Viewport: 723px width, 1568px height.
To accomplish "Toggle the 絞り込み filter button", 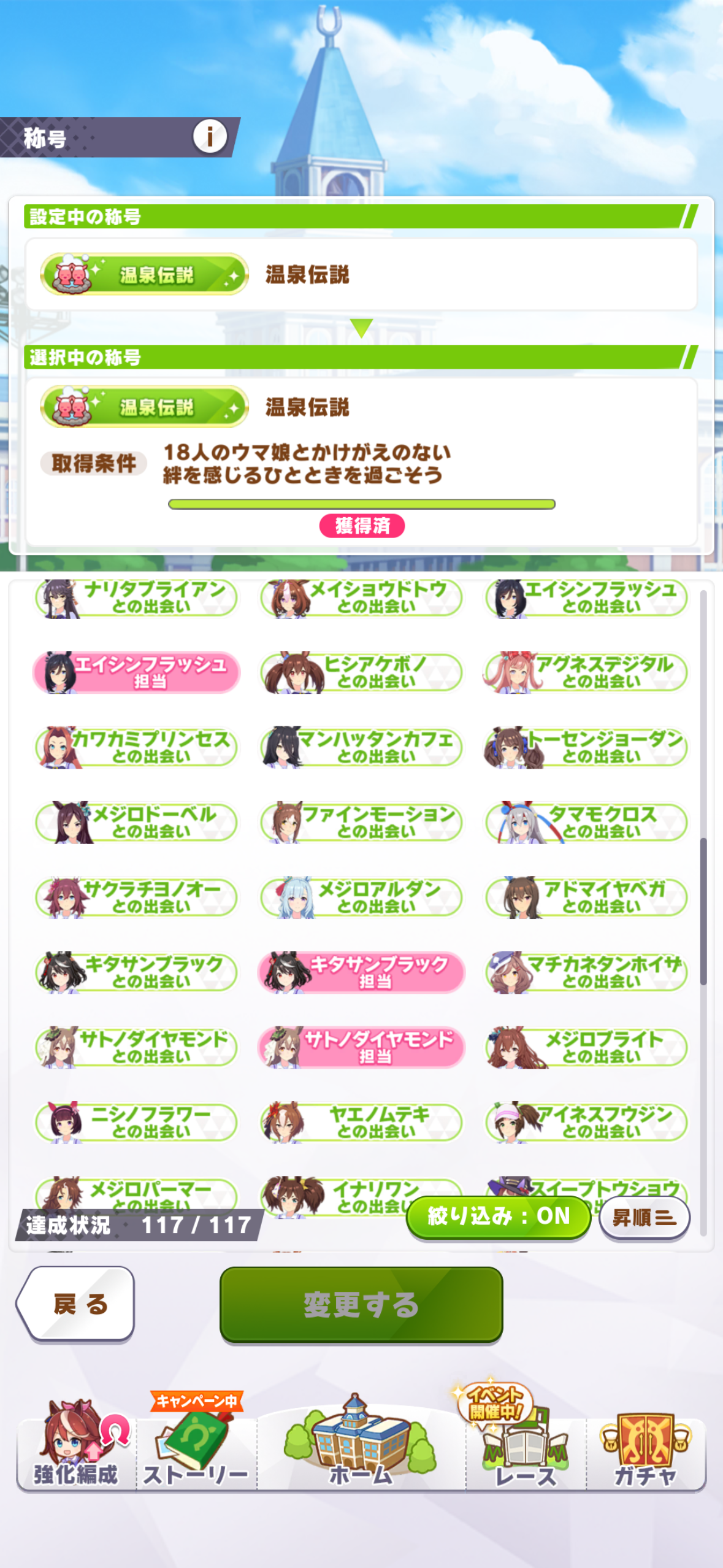I will click(x=498, y=1216).
